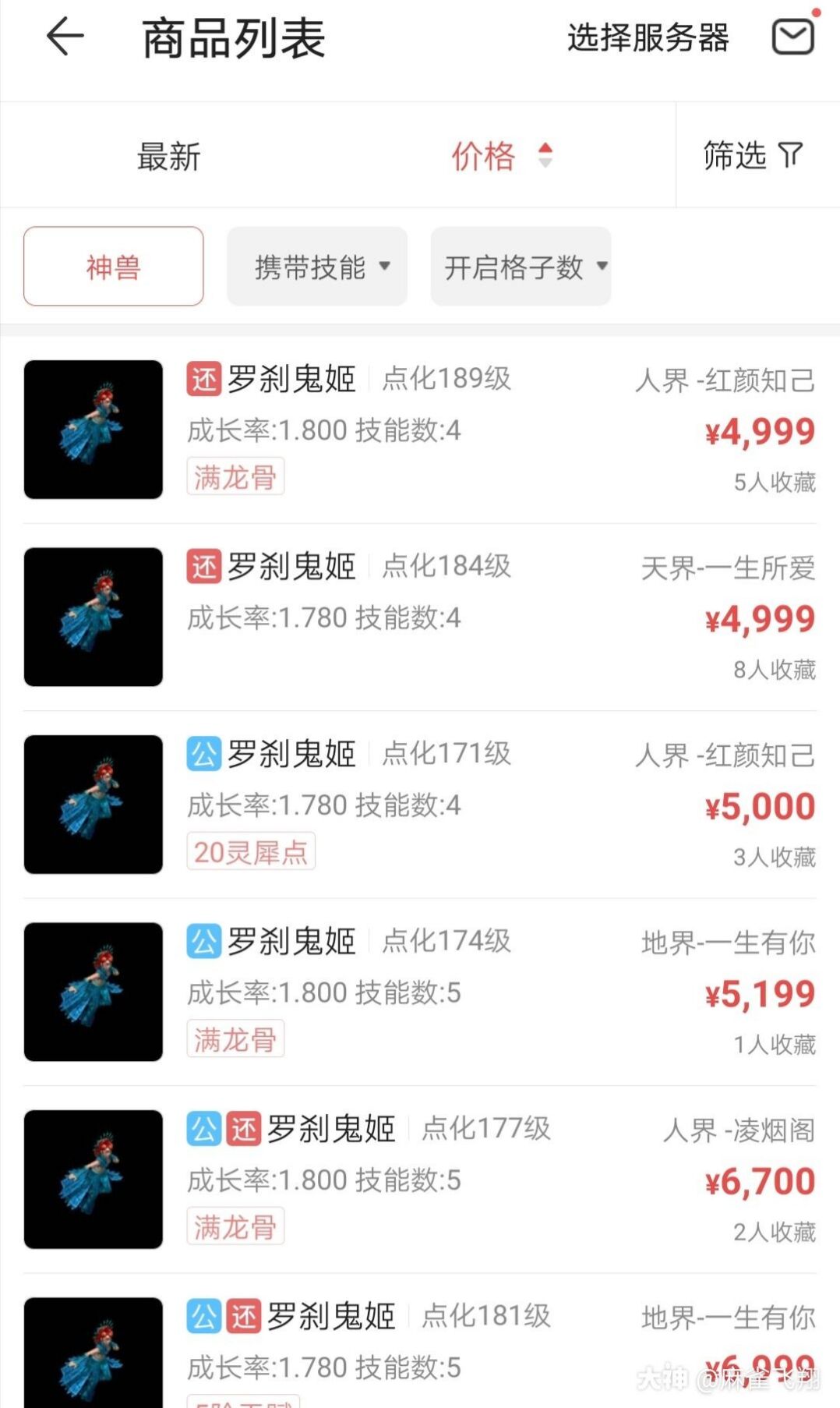The width and height of the screenshot is (840, 1408).
Task: Expand the 开启格子数 dropdown
Action: point(521,267)
